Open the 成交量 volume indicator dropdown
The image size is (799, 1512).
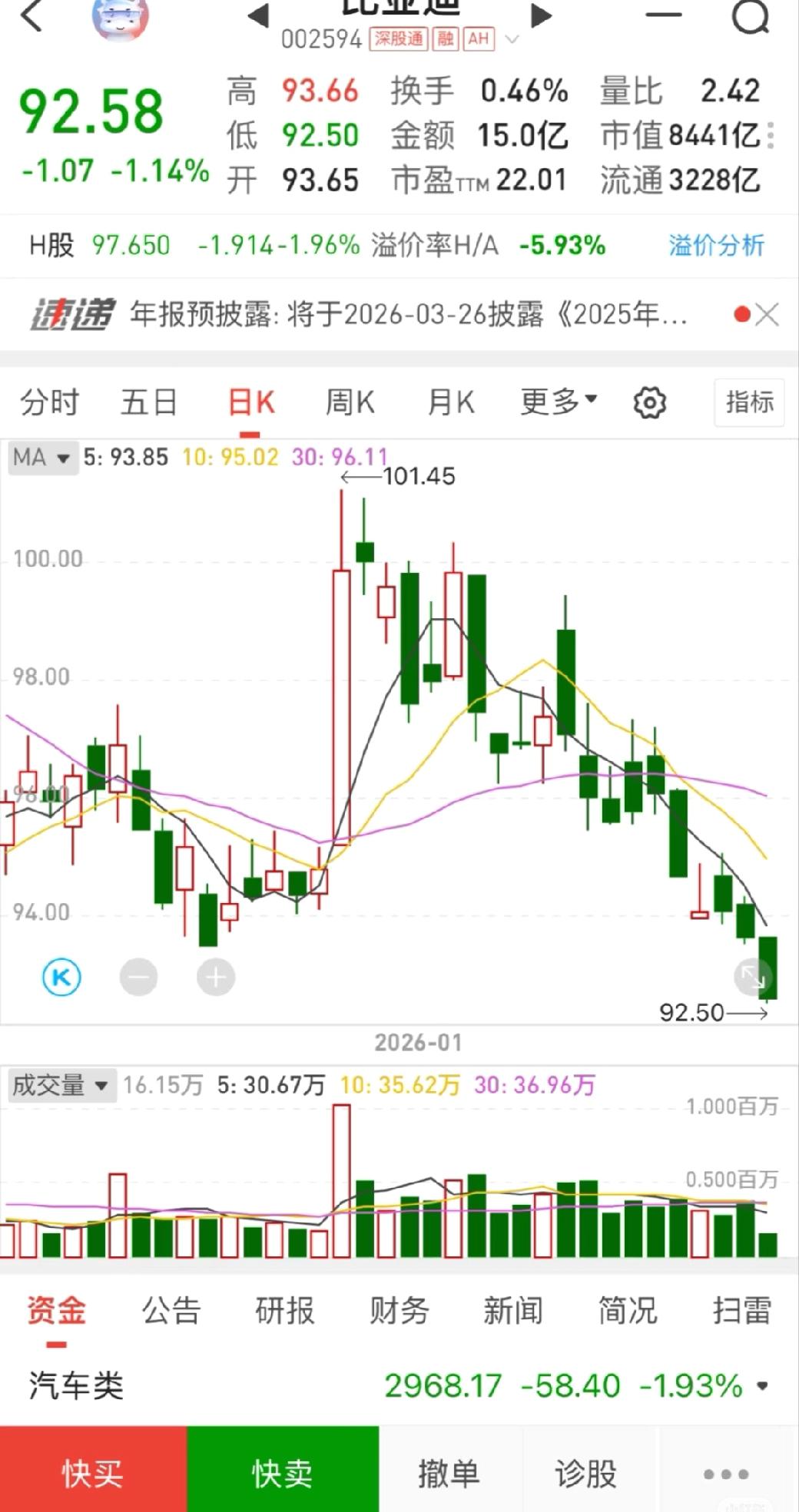pos(59,1085)
